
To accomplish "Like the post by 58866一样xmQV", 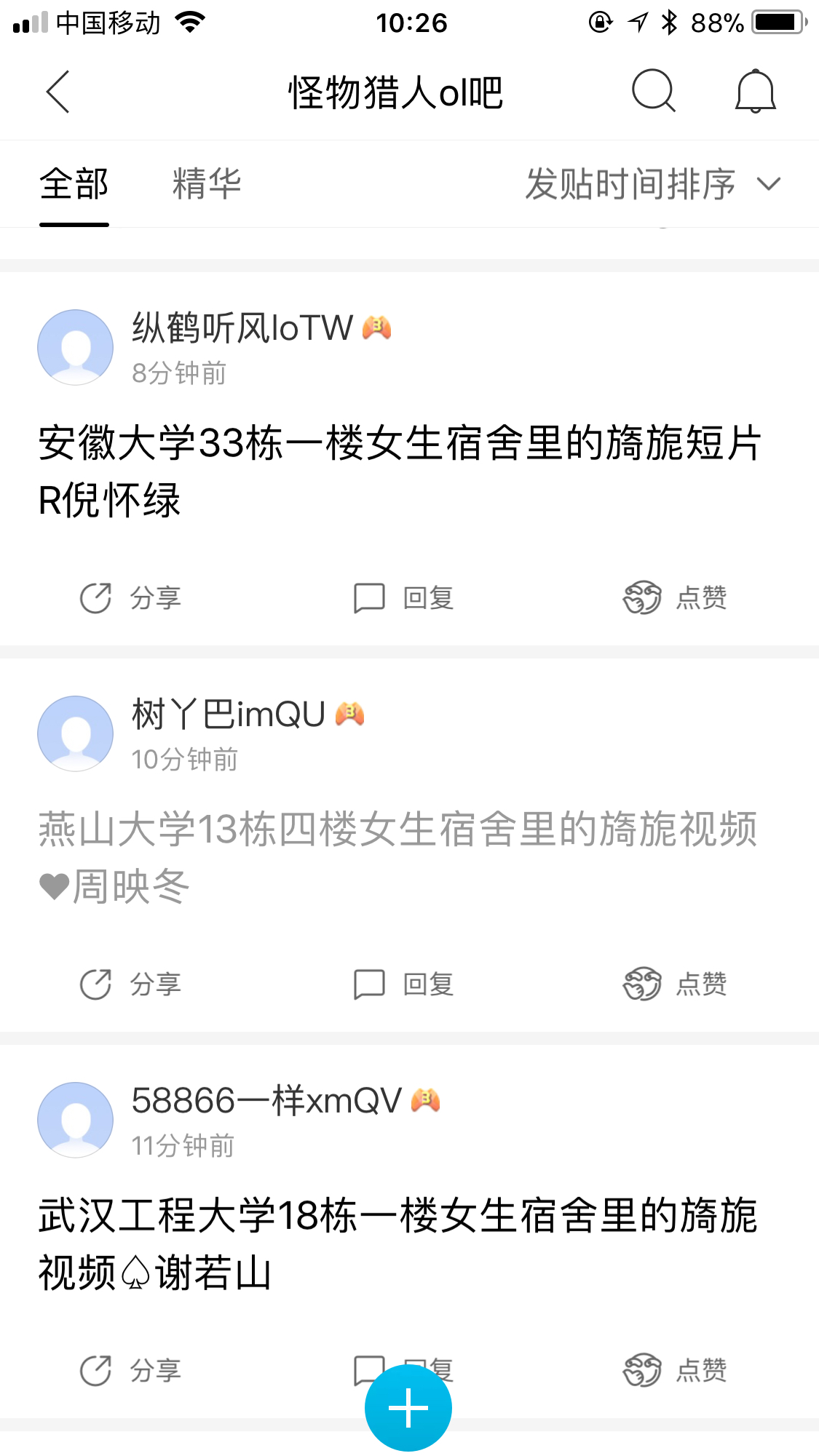I will [x=675, y=1371].
